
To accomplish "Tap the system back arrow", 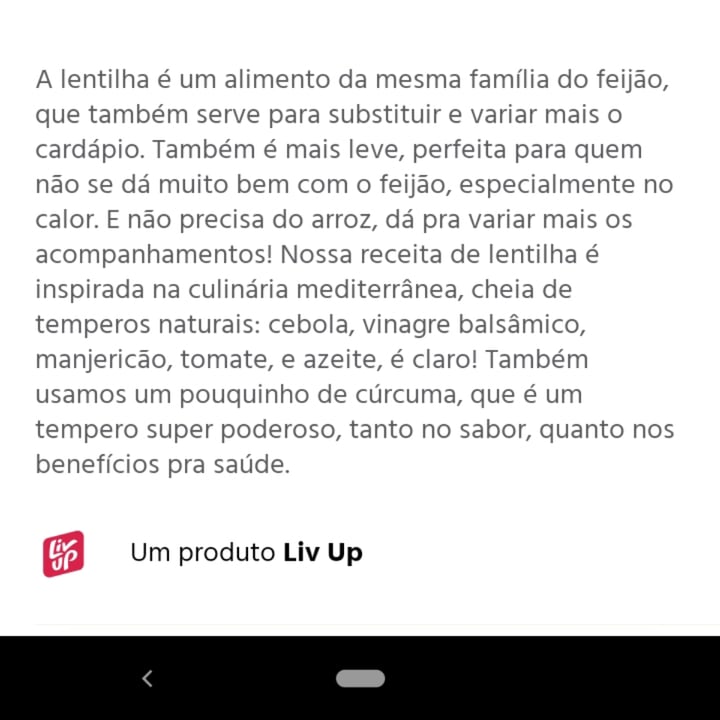I will (x=147, y=678).
